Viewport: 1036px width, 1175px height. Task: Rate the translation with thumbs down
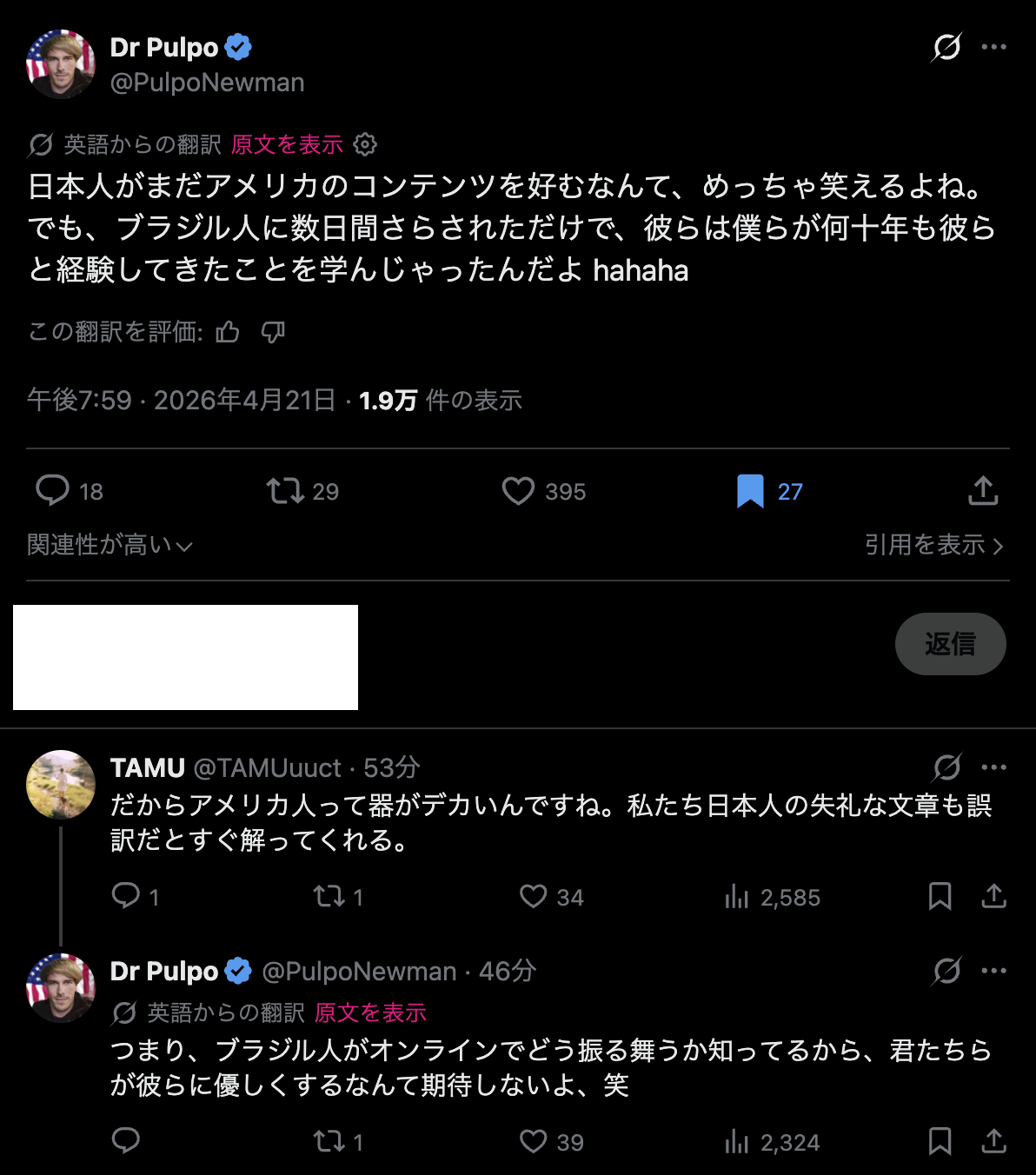tap(273, 332)
